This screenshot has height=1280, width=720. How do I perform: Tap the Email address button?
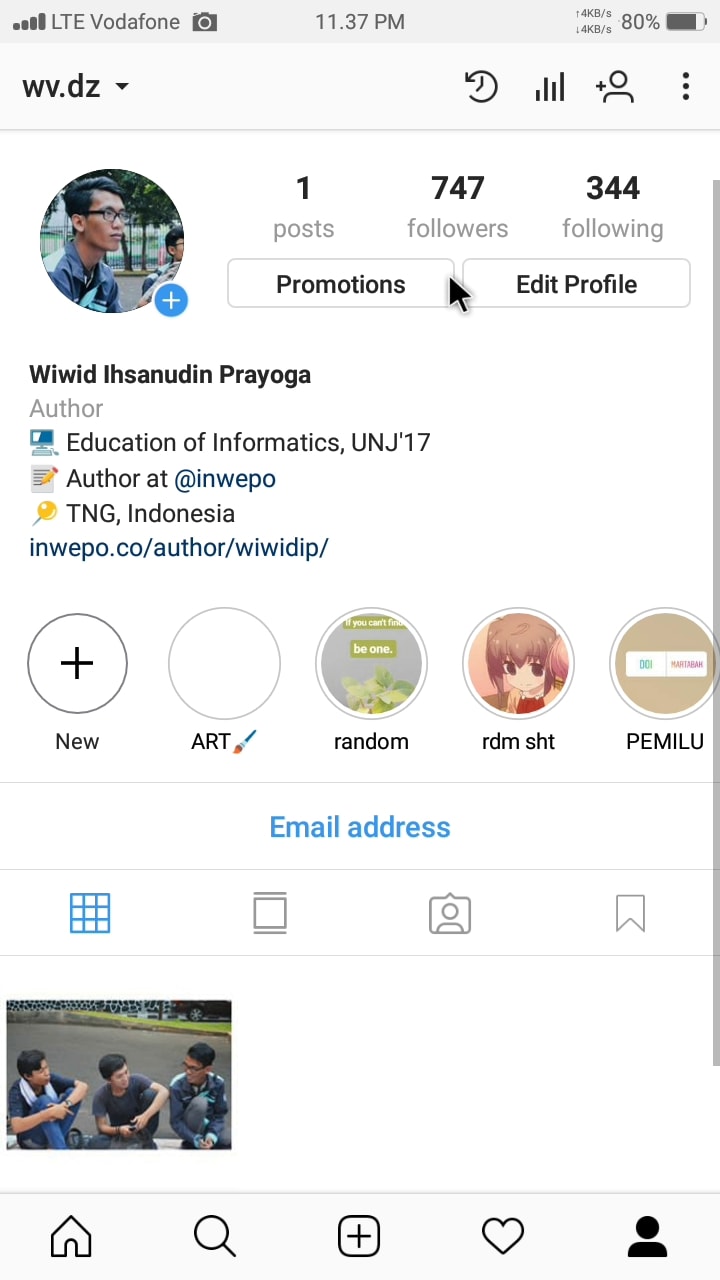(360, 827)
